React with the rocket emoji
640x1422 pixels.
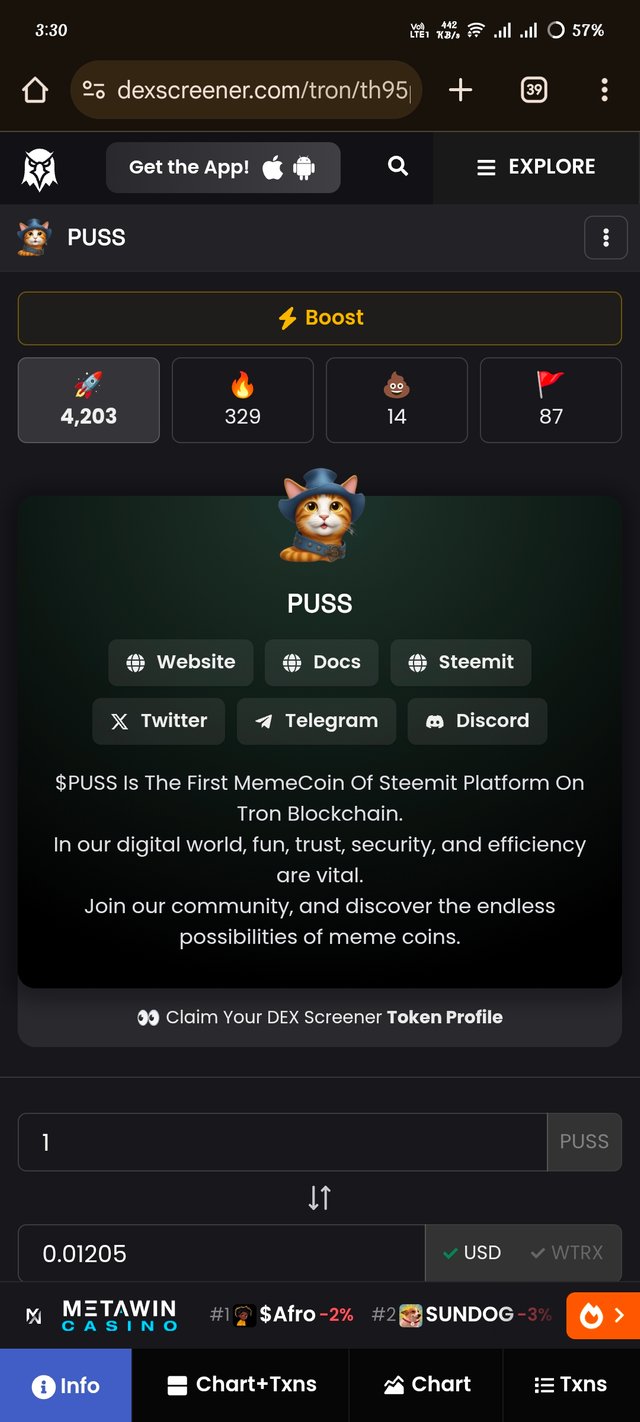[89, 400]
